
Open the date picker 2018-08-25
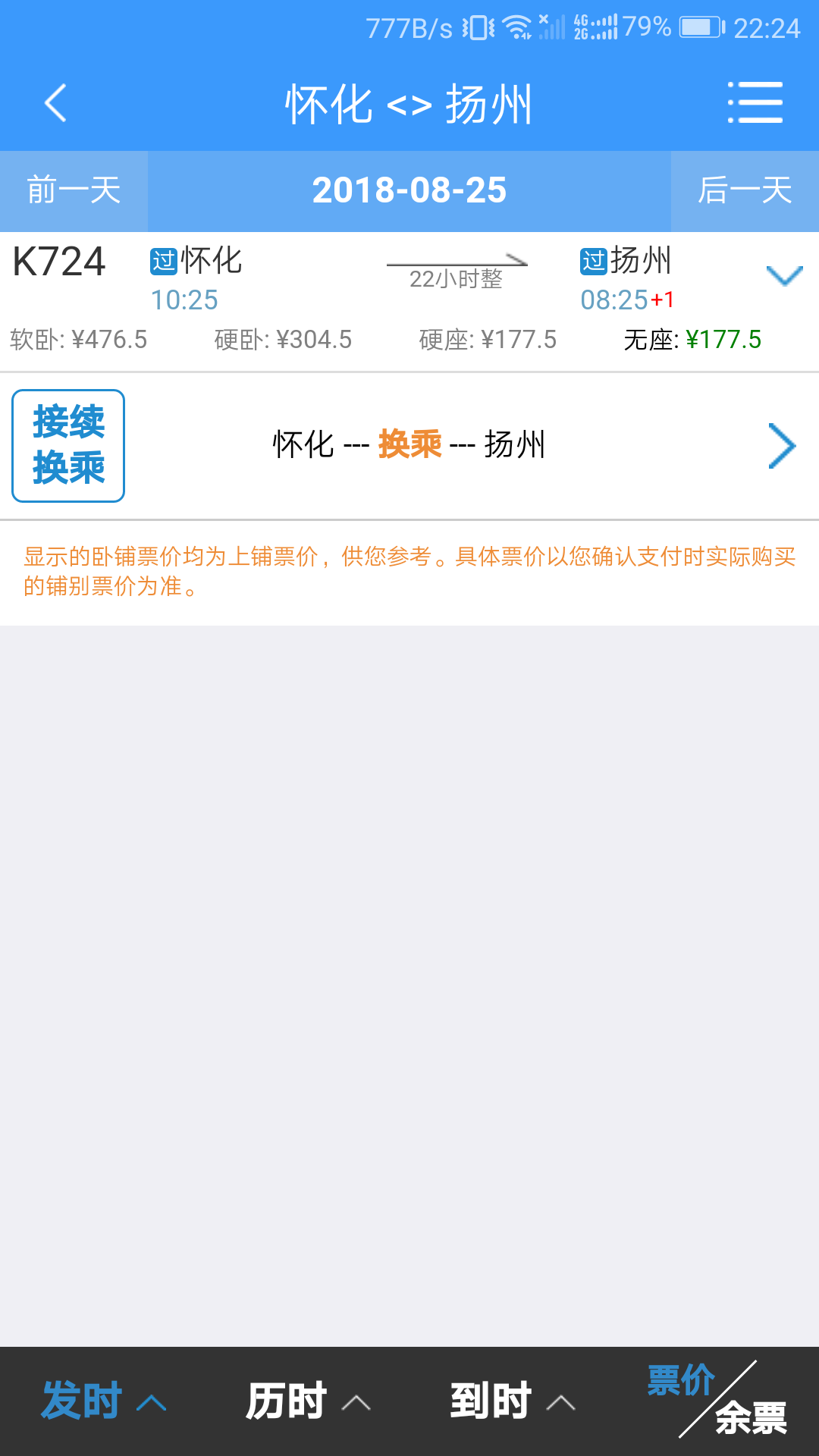(x=409, y=190)
